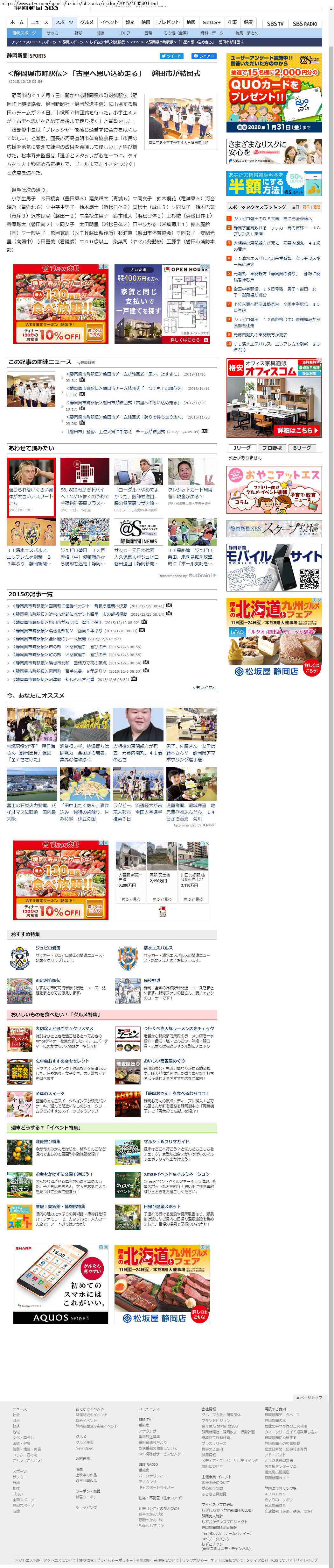Image resolution: width=334 pixels, height=1568 pixels.
Task: Open the ジュビロ磐田 special feature
Action: coord(47,948)
